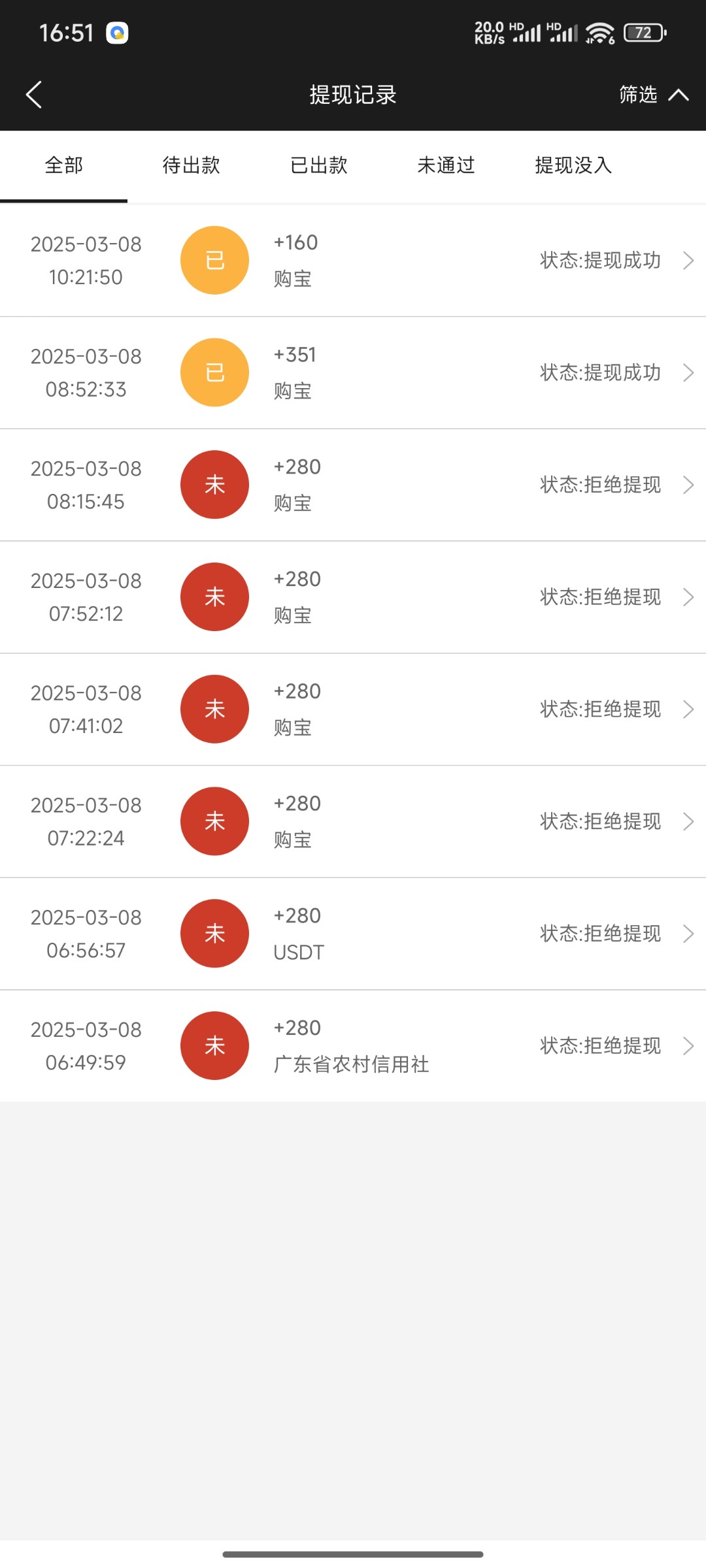Open the rejected USDT withdrawal record
The width and height of the screenshot is (706, 1568).
(x=353, y=934)
